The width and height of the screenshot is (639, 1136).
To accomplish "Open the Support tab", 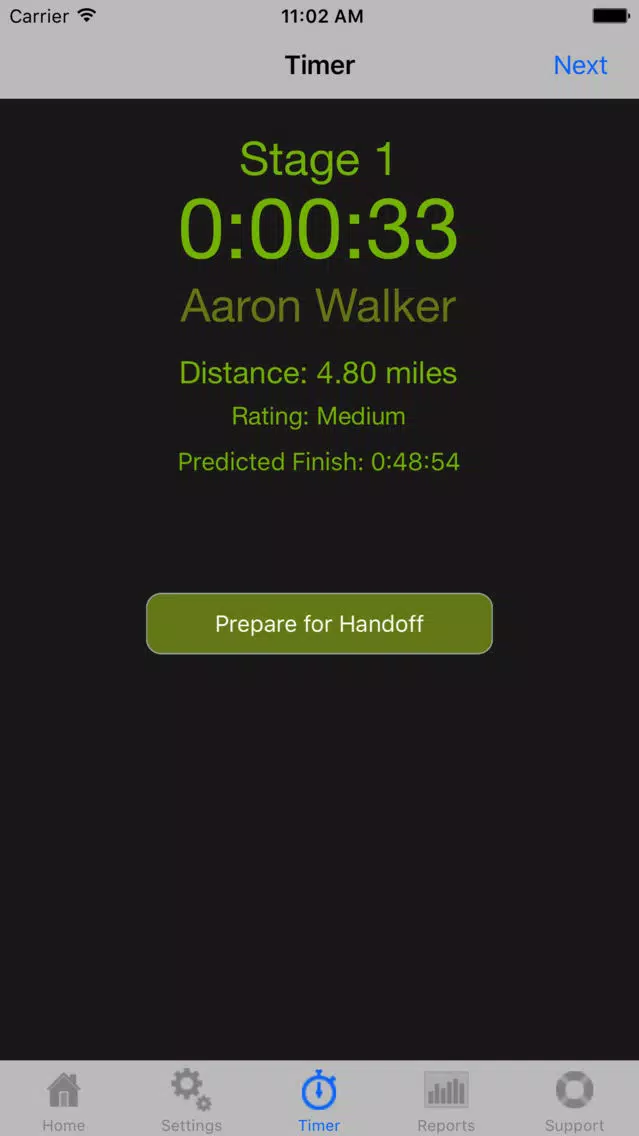I will pyautogui.click(x=575, y=1100).
